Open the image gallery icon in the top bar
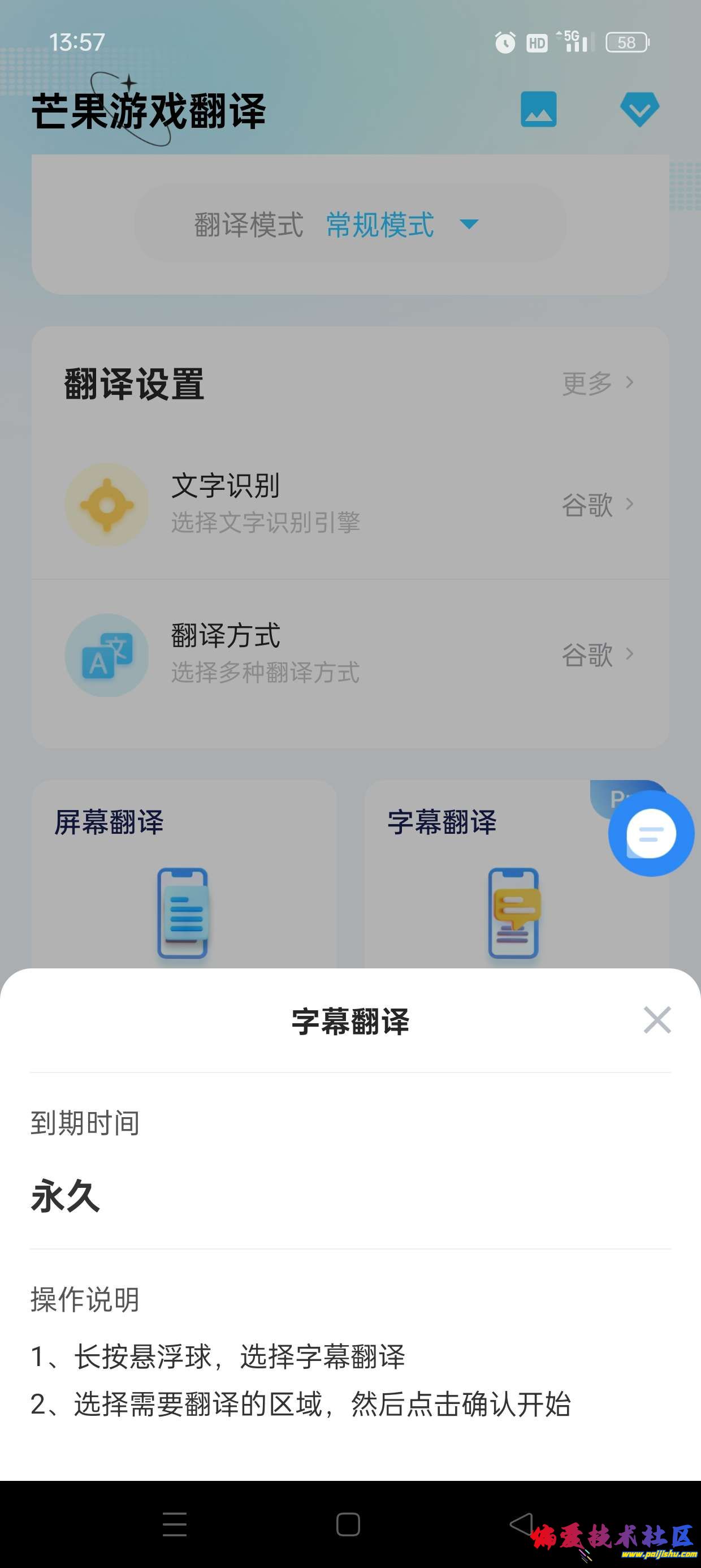Viewport: 701px width, 1568px height. 539,110
